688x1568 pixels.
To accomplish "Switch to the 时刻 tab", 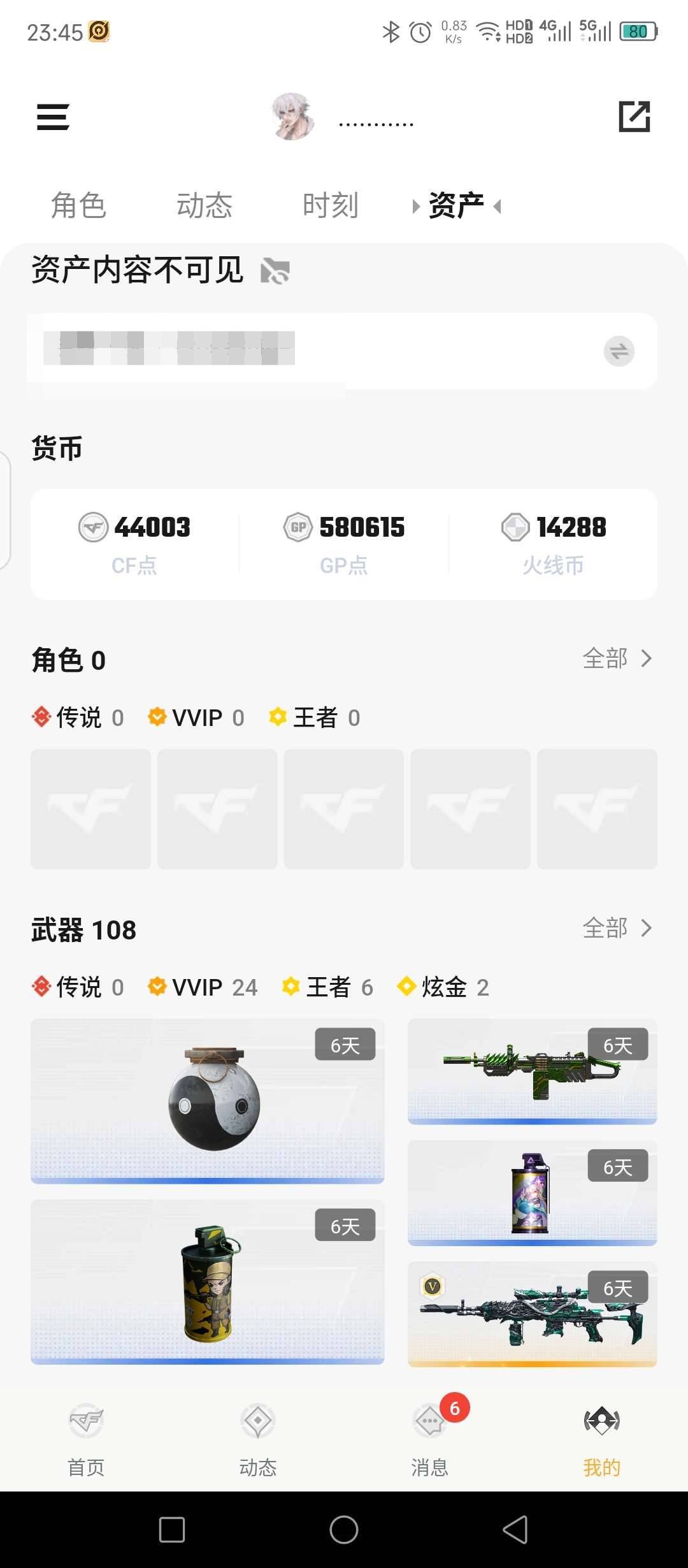I will pos(331,205).
